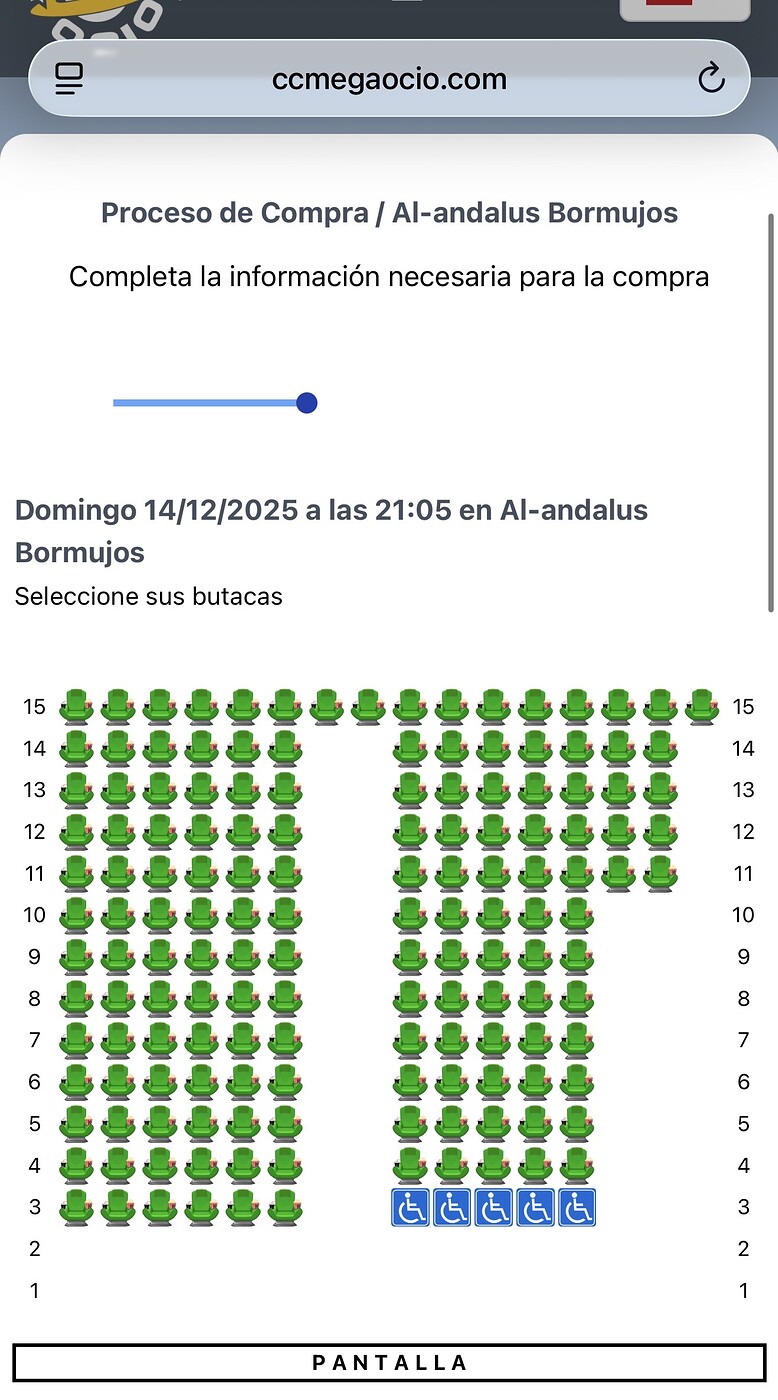Tap the ccmegaocio.com address field

(x=389, y=79)
